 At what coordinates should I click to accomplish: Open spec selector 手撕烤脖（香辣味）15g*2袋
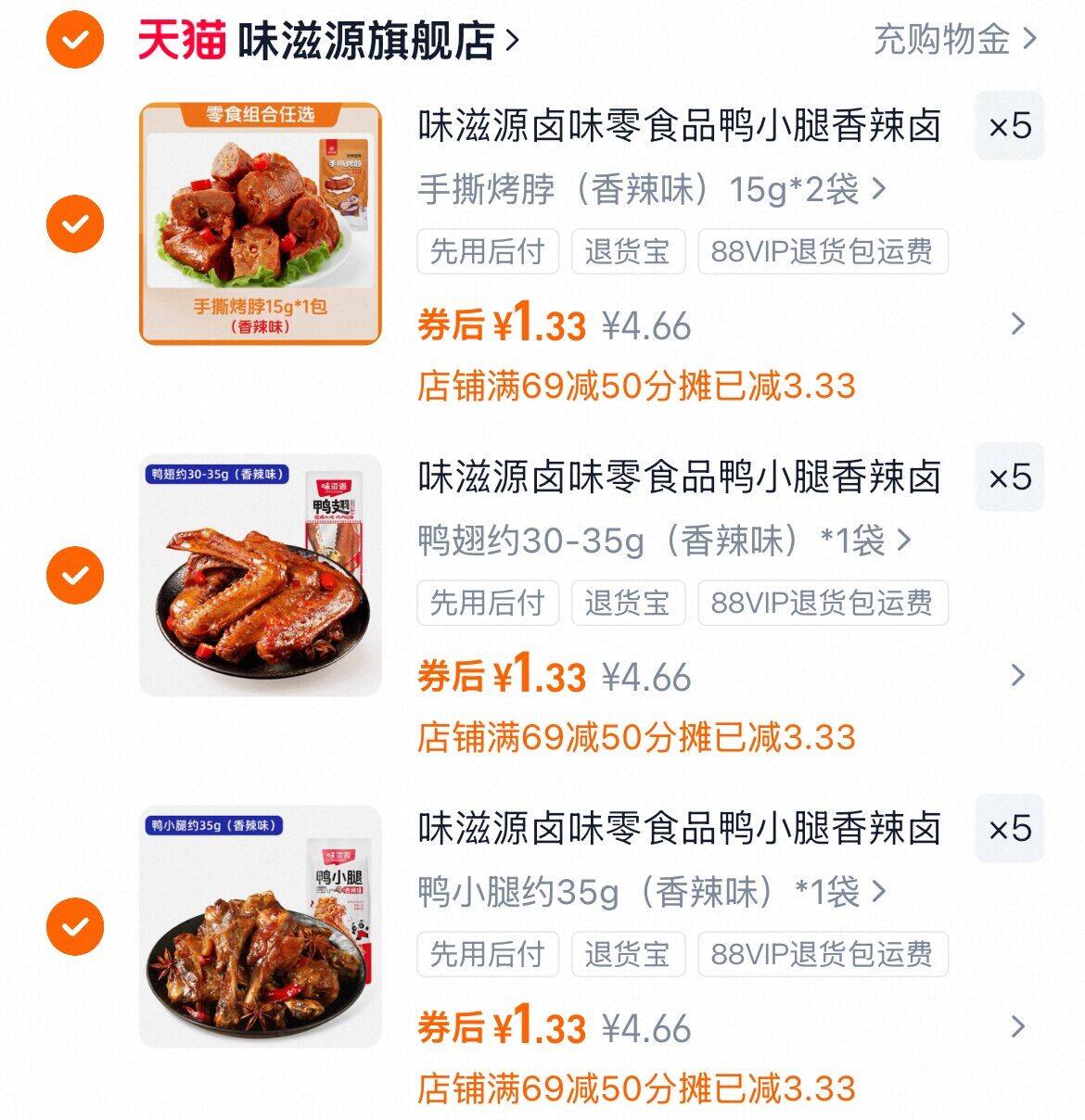(x=649, y=188)
